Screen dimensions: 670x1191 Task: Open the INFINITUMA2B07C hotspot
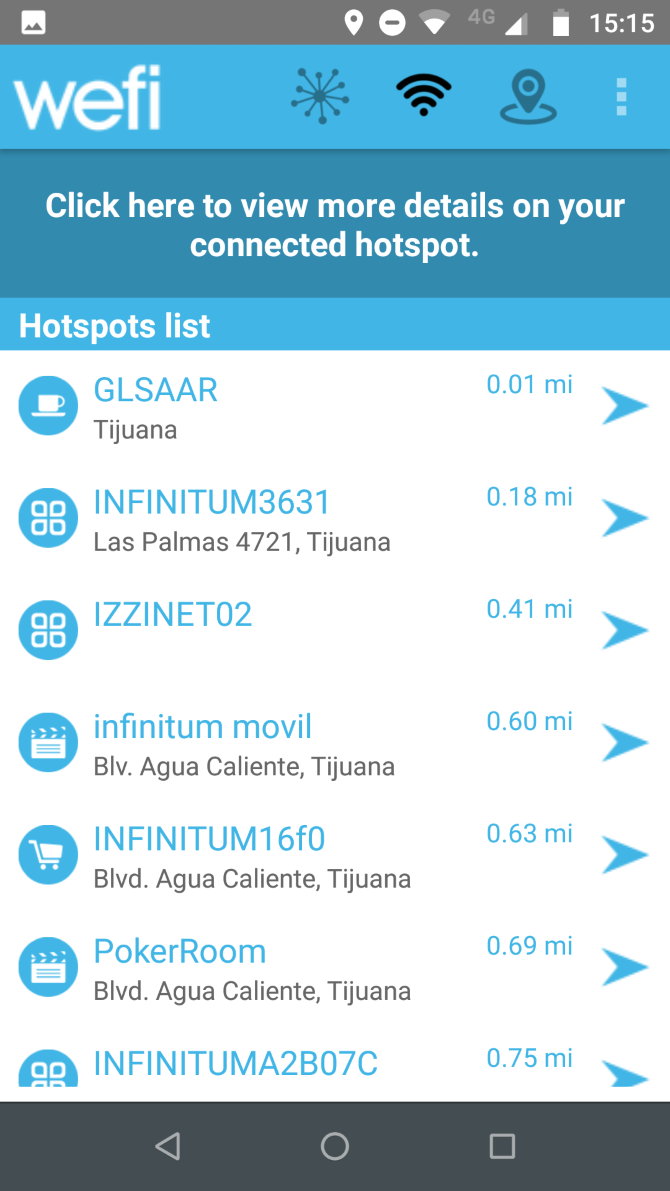pyautogui.click(x=235, y=1063)
